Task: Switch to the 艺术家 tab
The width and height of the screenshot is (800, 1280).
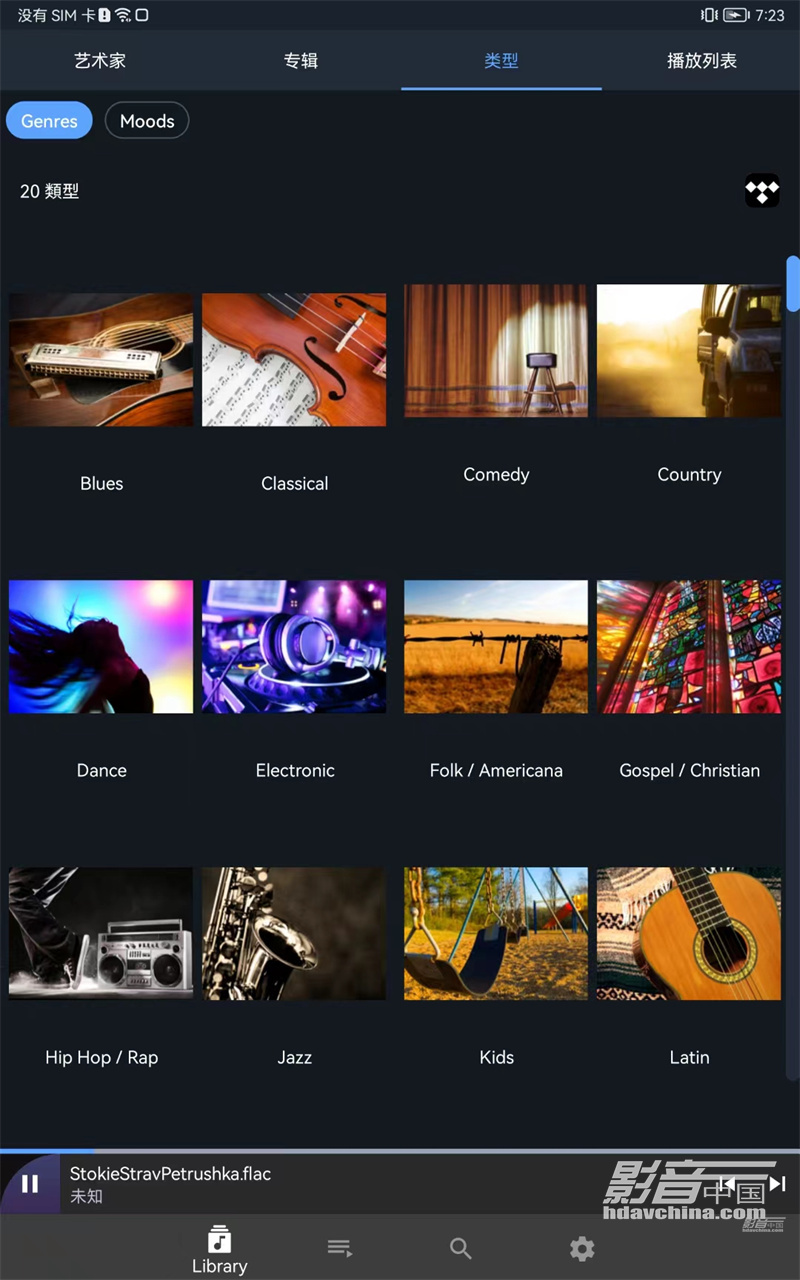Action: click(x=100, y=60)
